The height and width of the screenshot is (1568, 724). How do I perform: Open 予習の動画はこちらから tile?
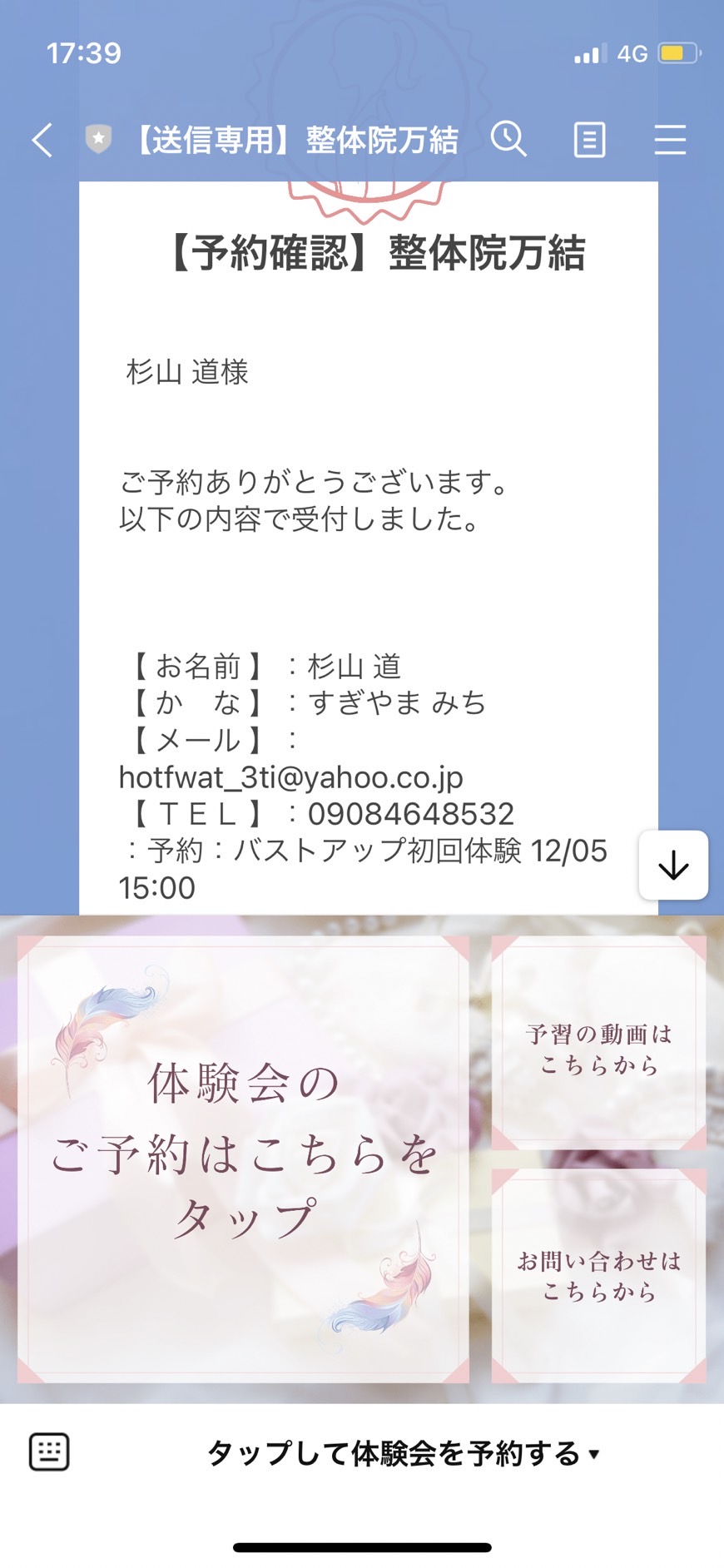(599, 1043)
